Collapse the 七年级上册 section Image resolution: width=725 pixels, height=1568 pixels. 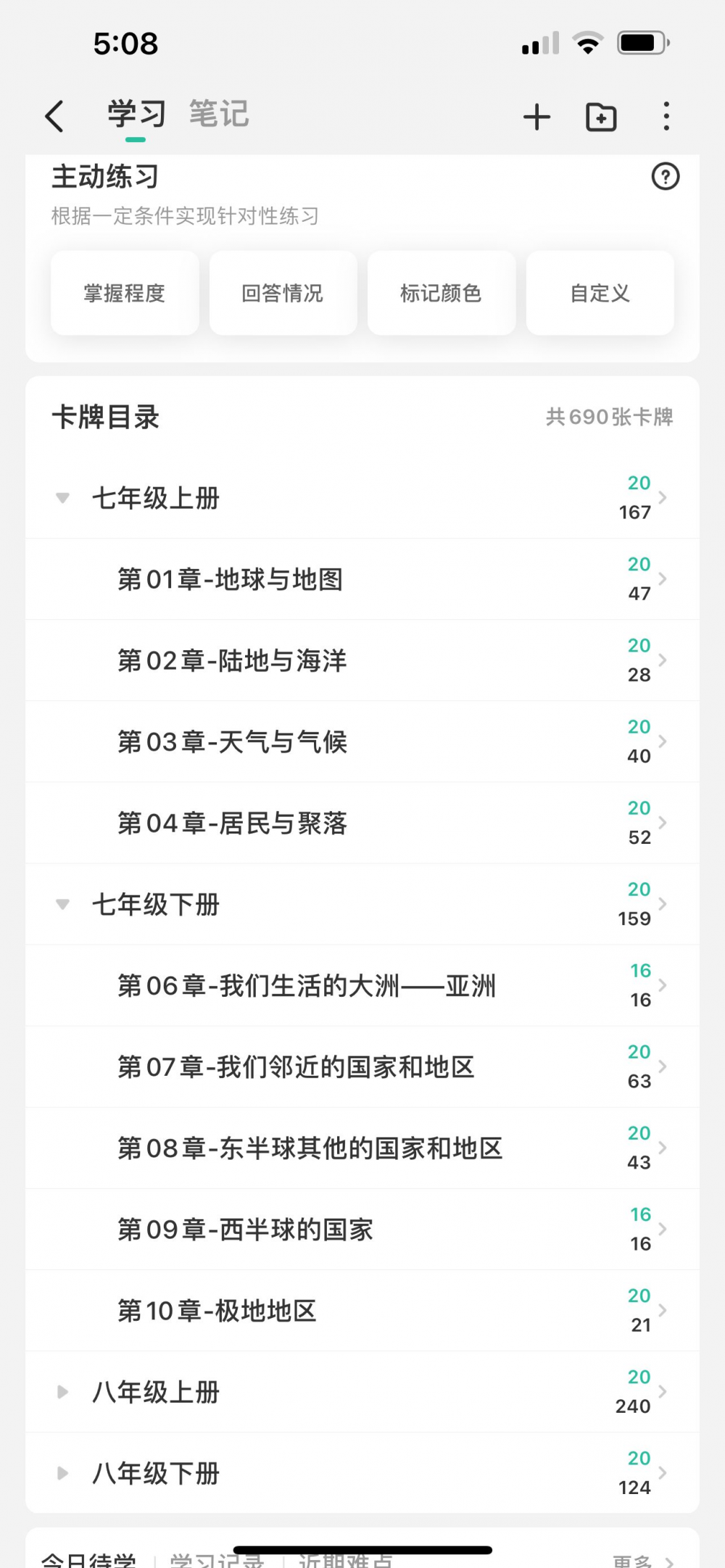point(63,498)
